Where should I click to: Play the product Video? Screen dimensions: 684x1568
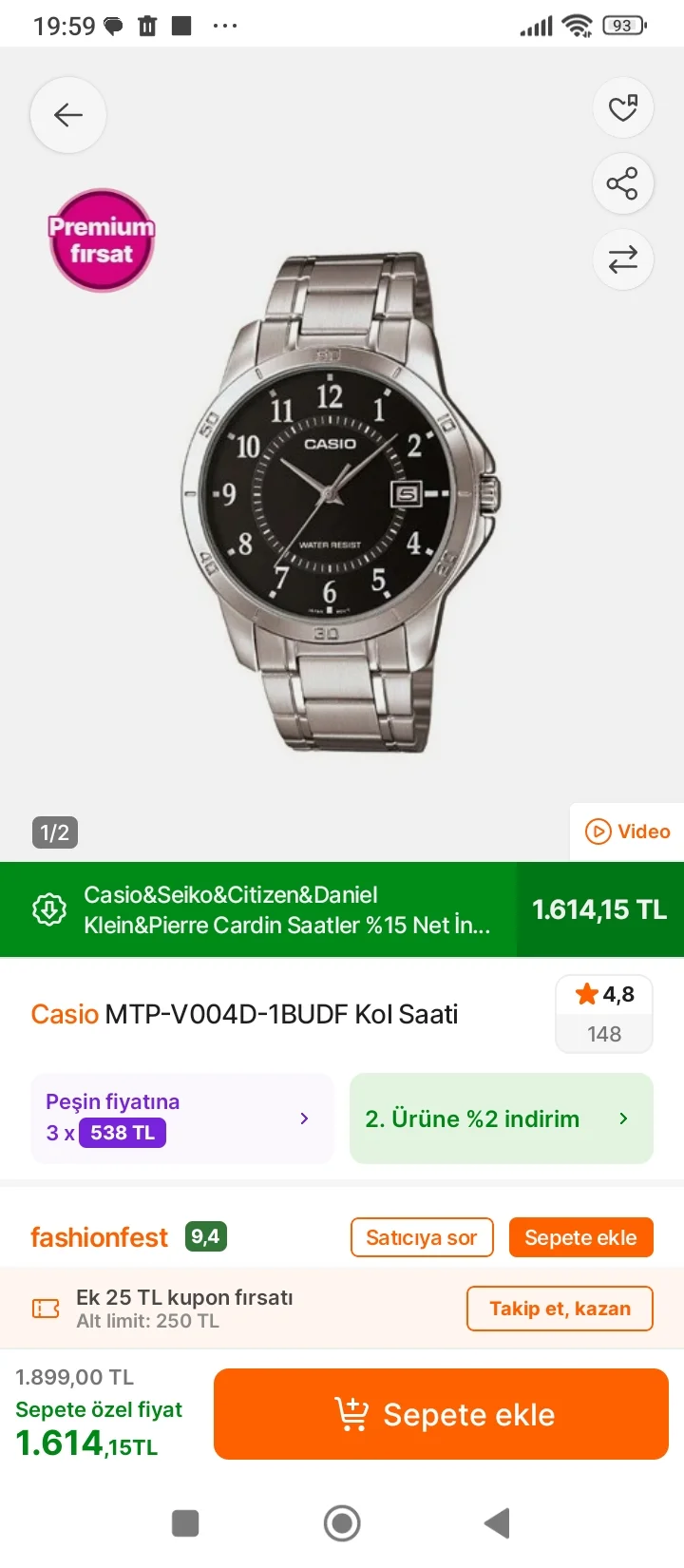628,832
